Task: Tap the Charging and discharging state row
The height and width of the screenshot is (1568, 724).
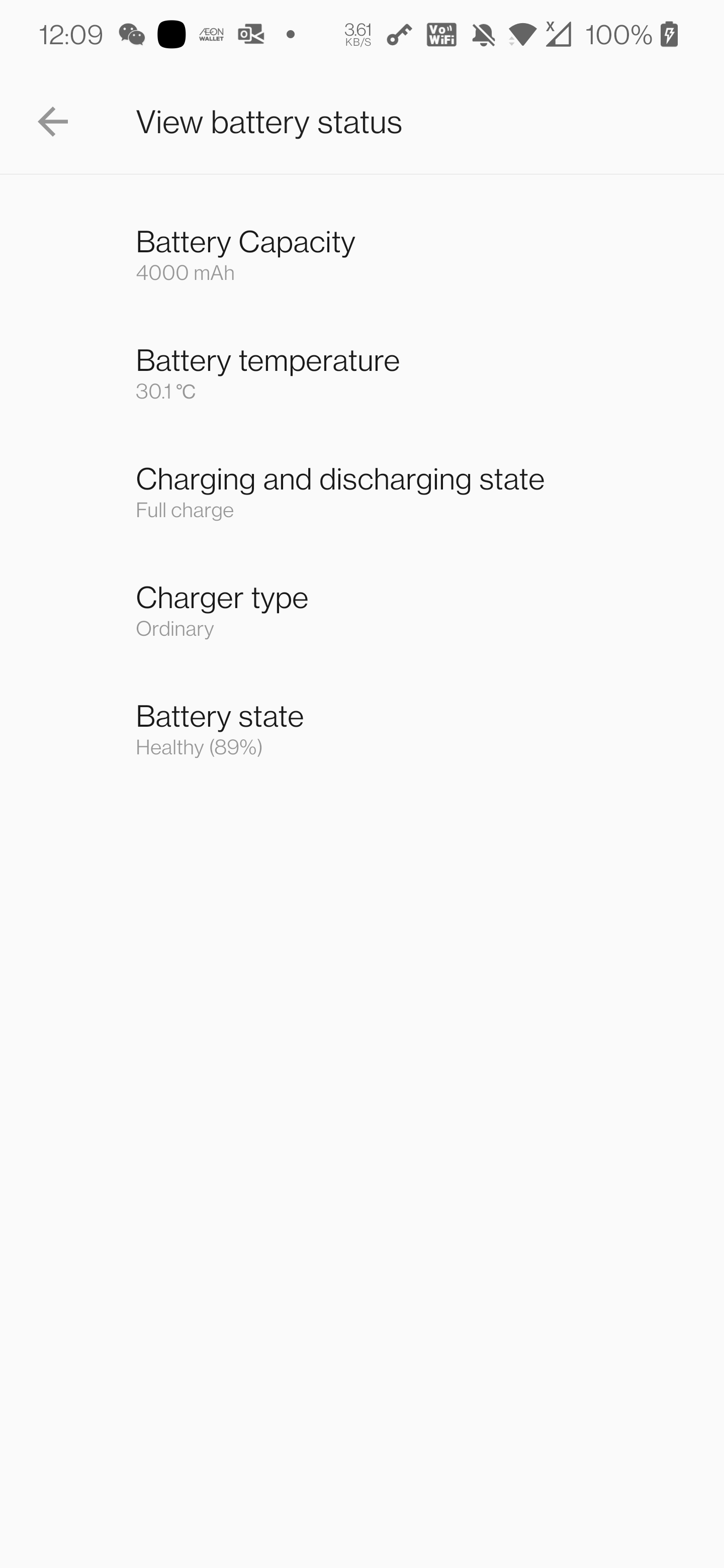Action: pyautogui.click(x=361, y=492)
